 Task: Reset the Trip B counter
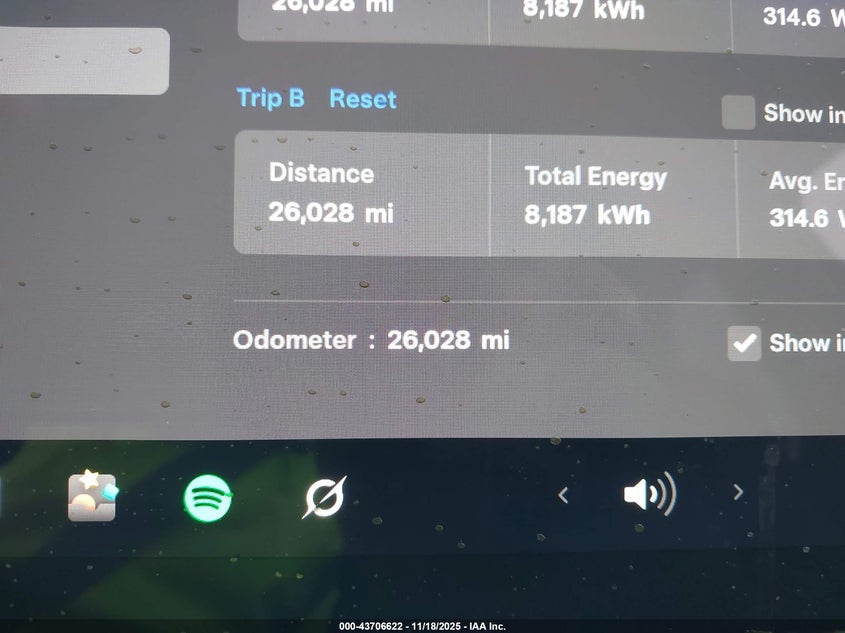(362, 99)
